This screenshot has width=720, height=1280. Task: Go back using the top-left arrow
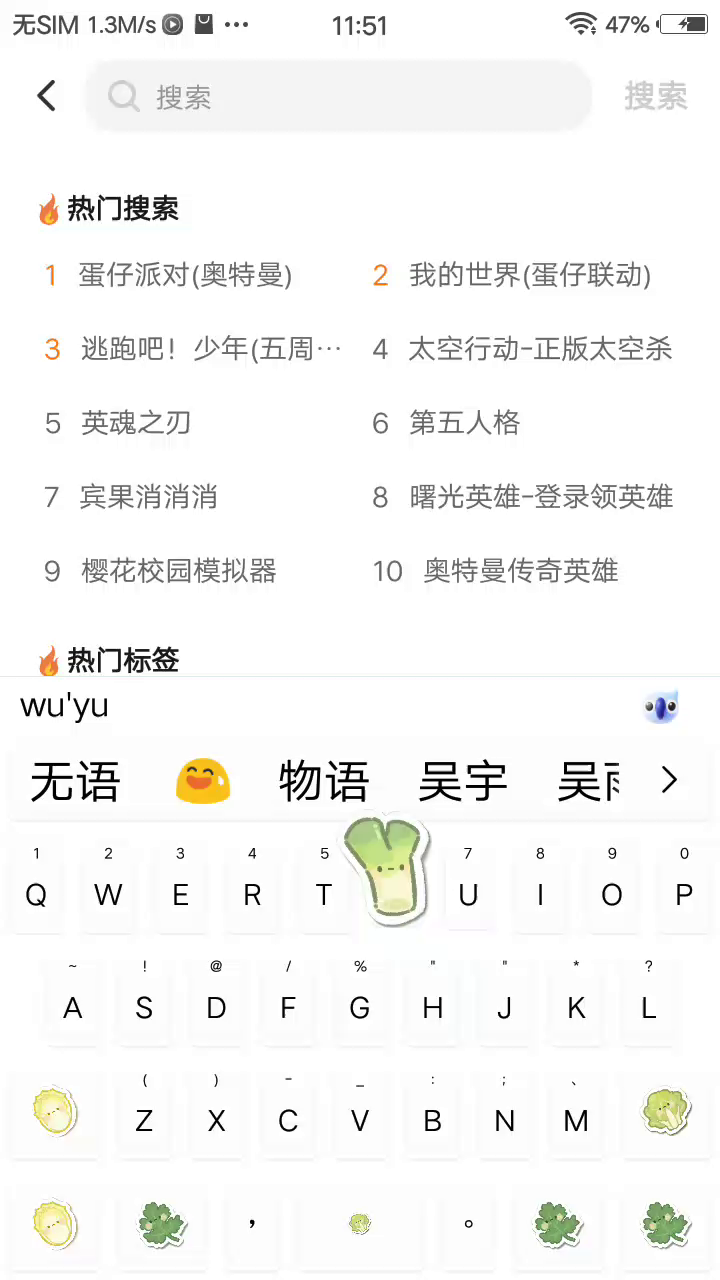pos(46,96)
